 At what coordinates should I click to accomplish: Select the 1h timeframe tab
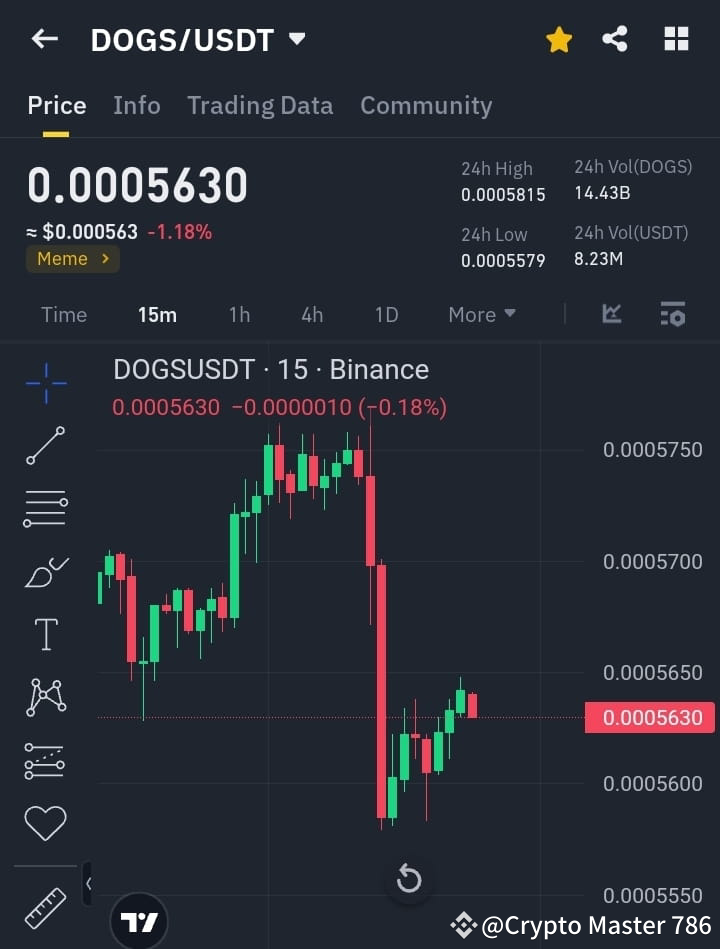point(239,314)
